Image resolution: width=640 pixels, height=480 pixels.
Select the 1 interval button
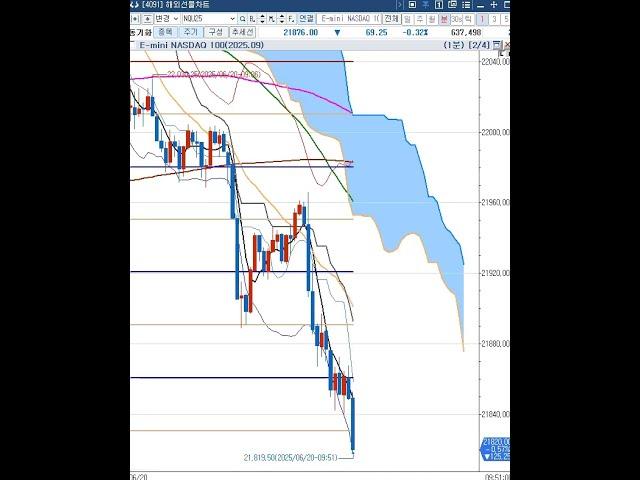coord(480,18)
